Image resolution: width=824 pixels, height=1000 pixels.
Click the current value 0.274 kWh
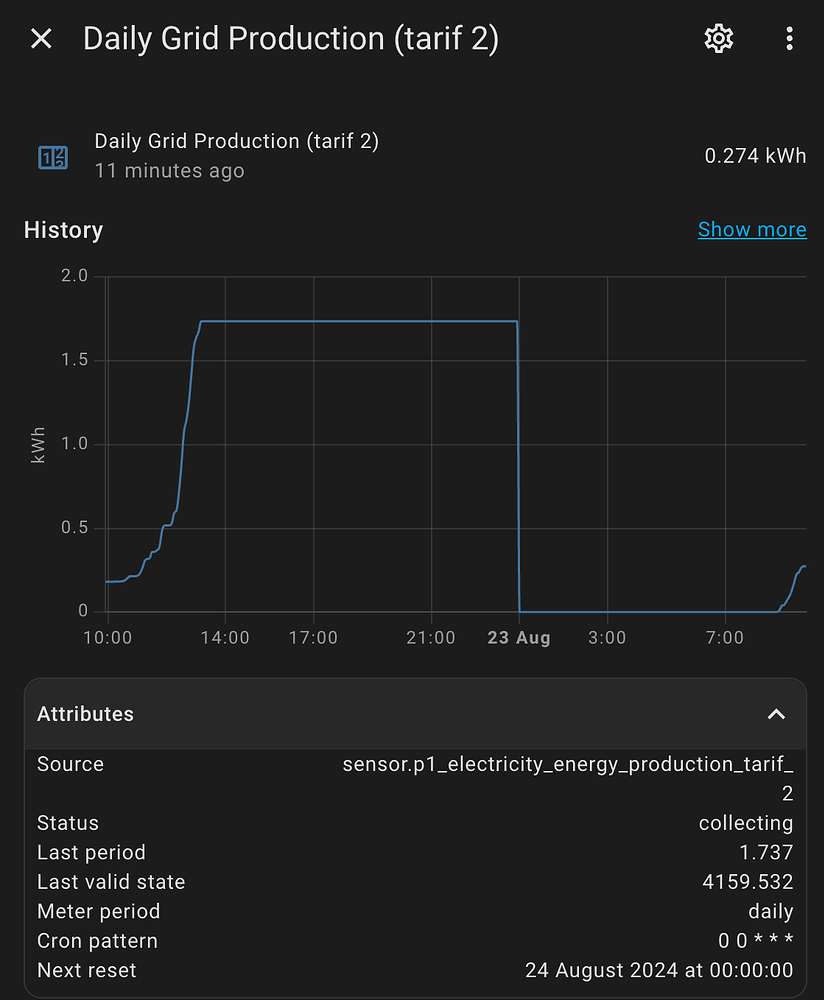click(755, 155)
